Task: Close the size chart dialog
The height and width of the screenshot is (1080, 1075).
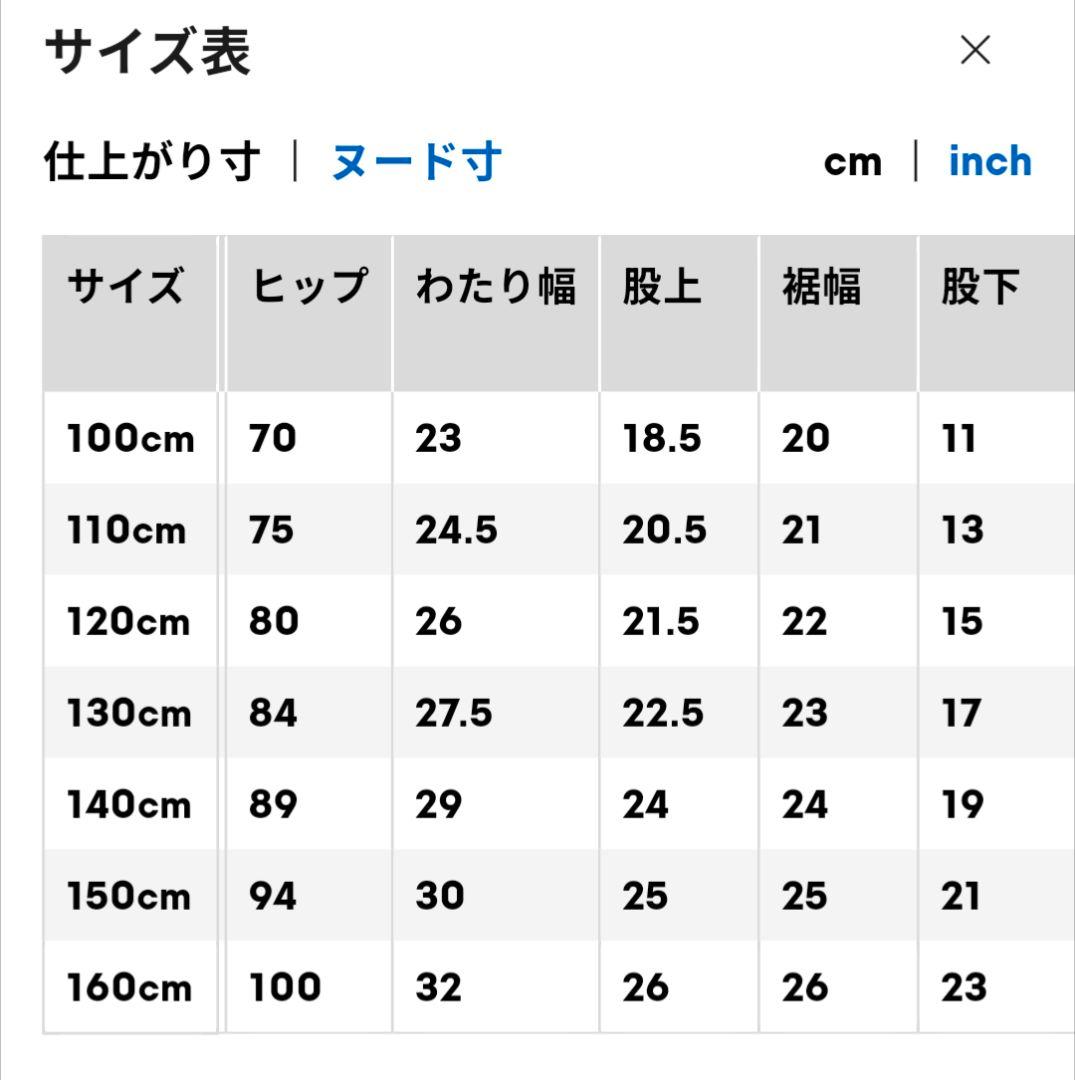Action: (x=975, y=50)
